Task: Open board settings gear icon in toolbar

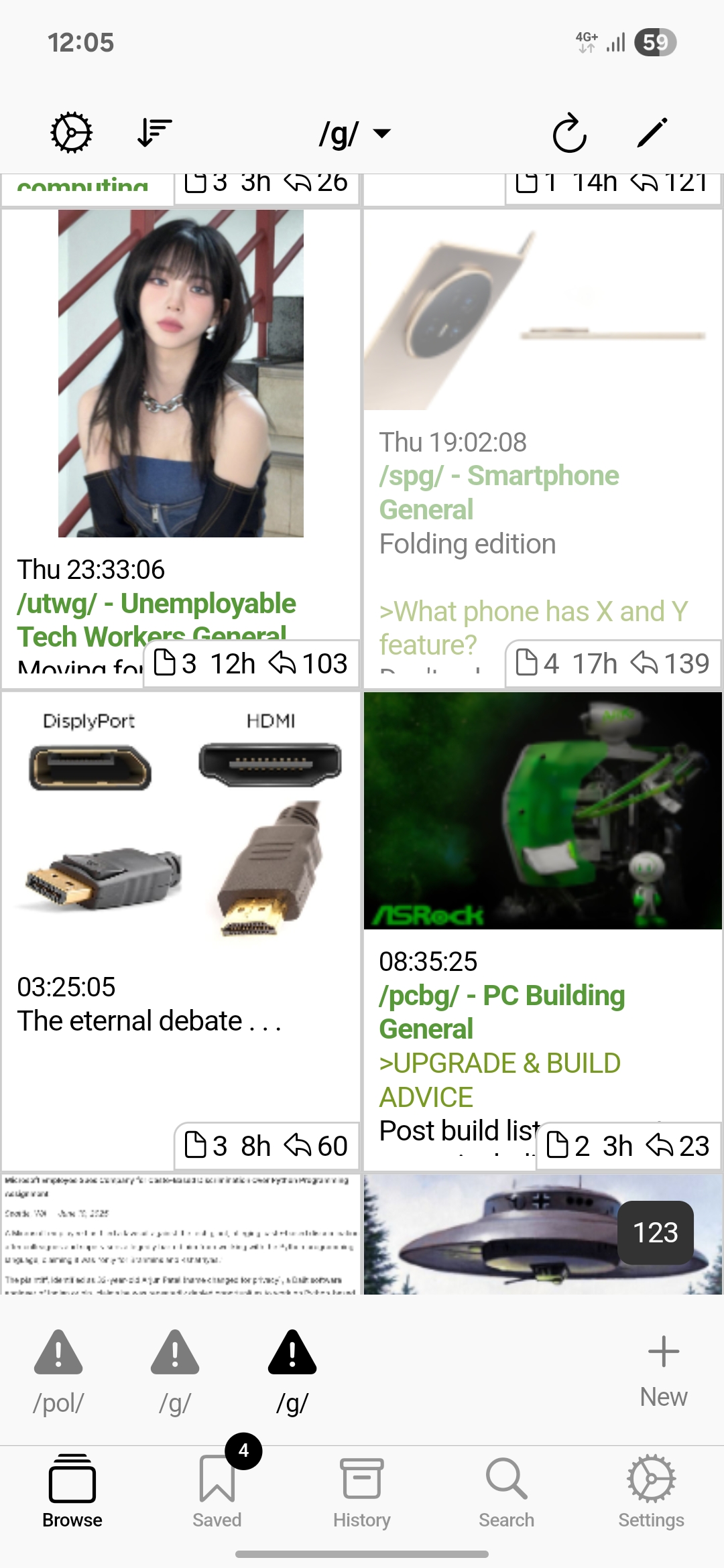Action: tap(71, 133)
